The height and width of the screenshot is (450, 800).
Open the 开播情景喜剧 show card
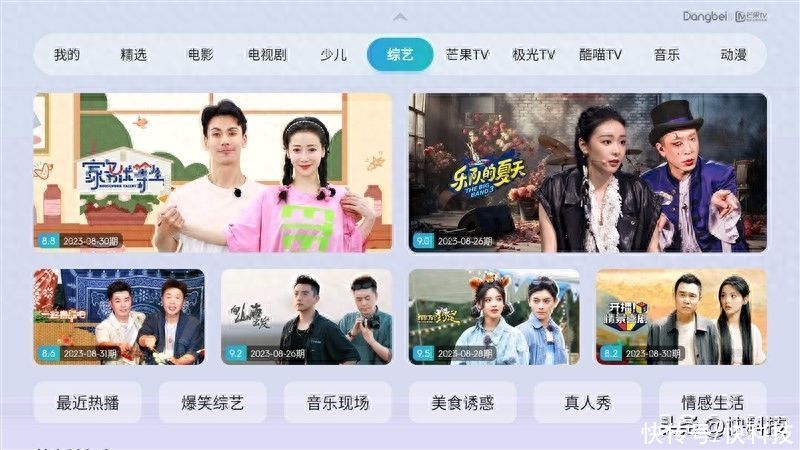pyautogui.click(x=681, y=316)
